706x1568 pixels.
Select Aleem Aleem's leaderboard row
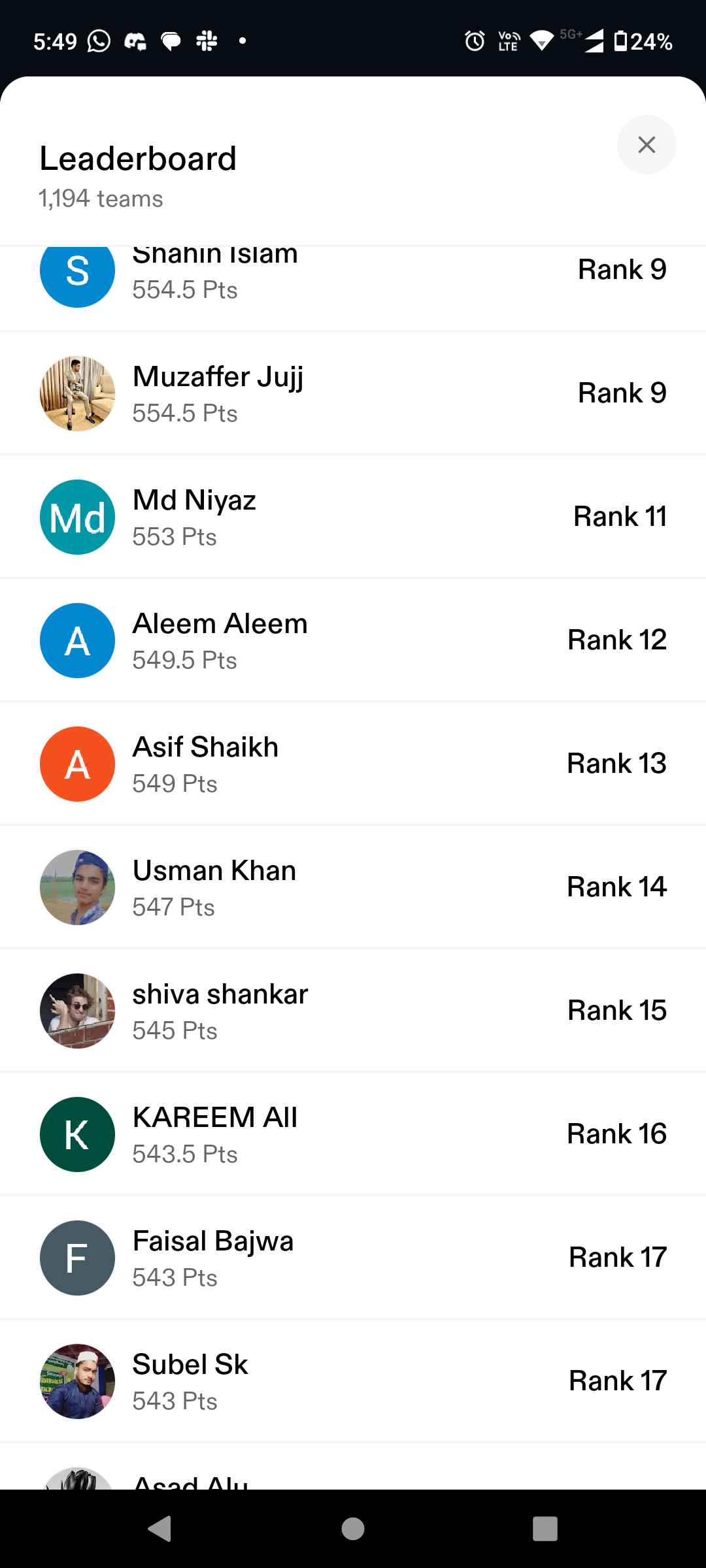[353, 640]
